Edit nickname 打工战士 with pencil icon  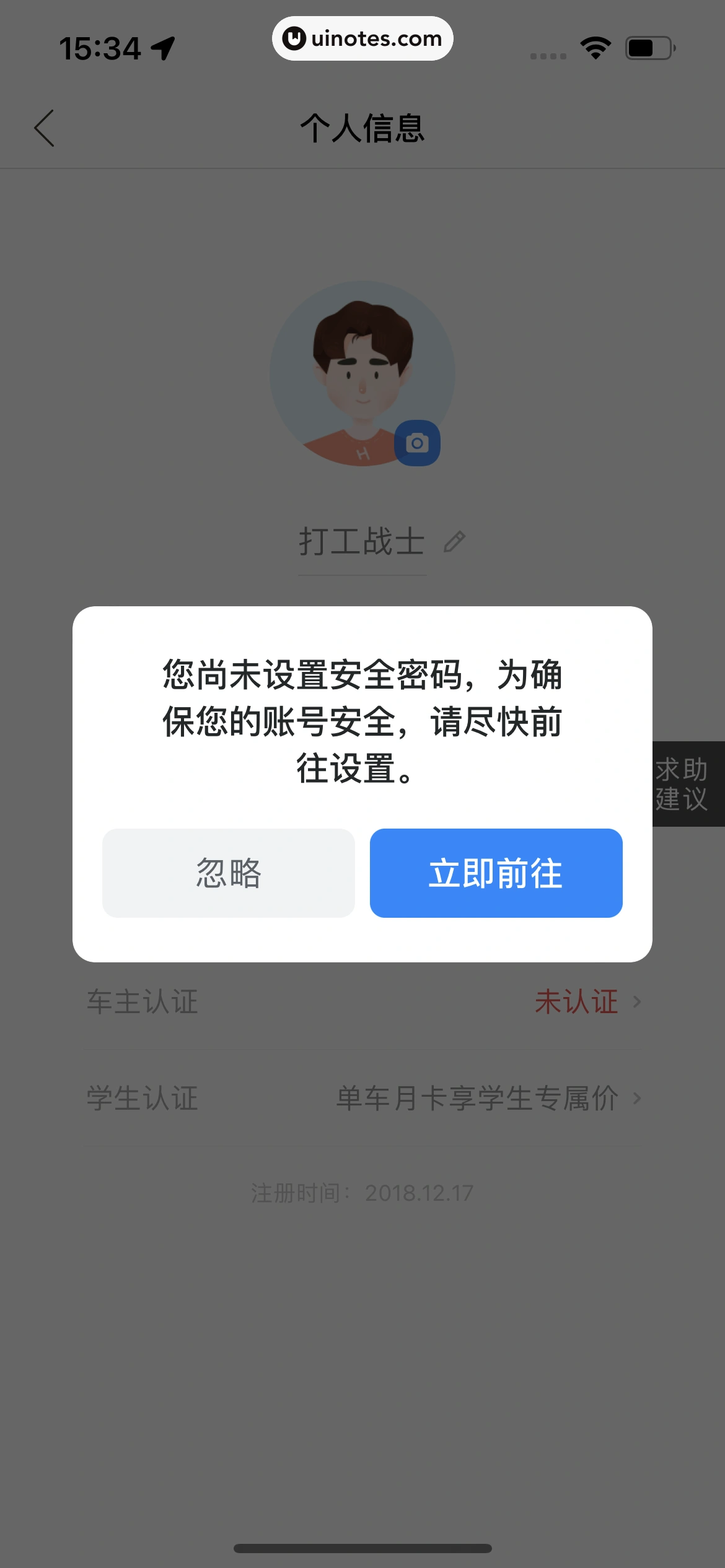pos(454,542)
